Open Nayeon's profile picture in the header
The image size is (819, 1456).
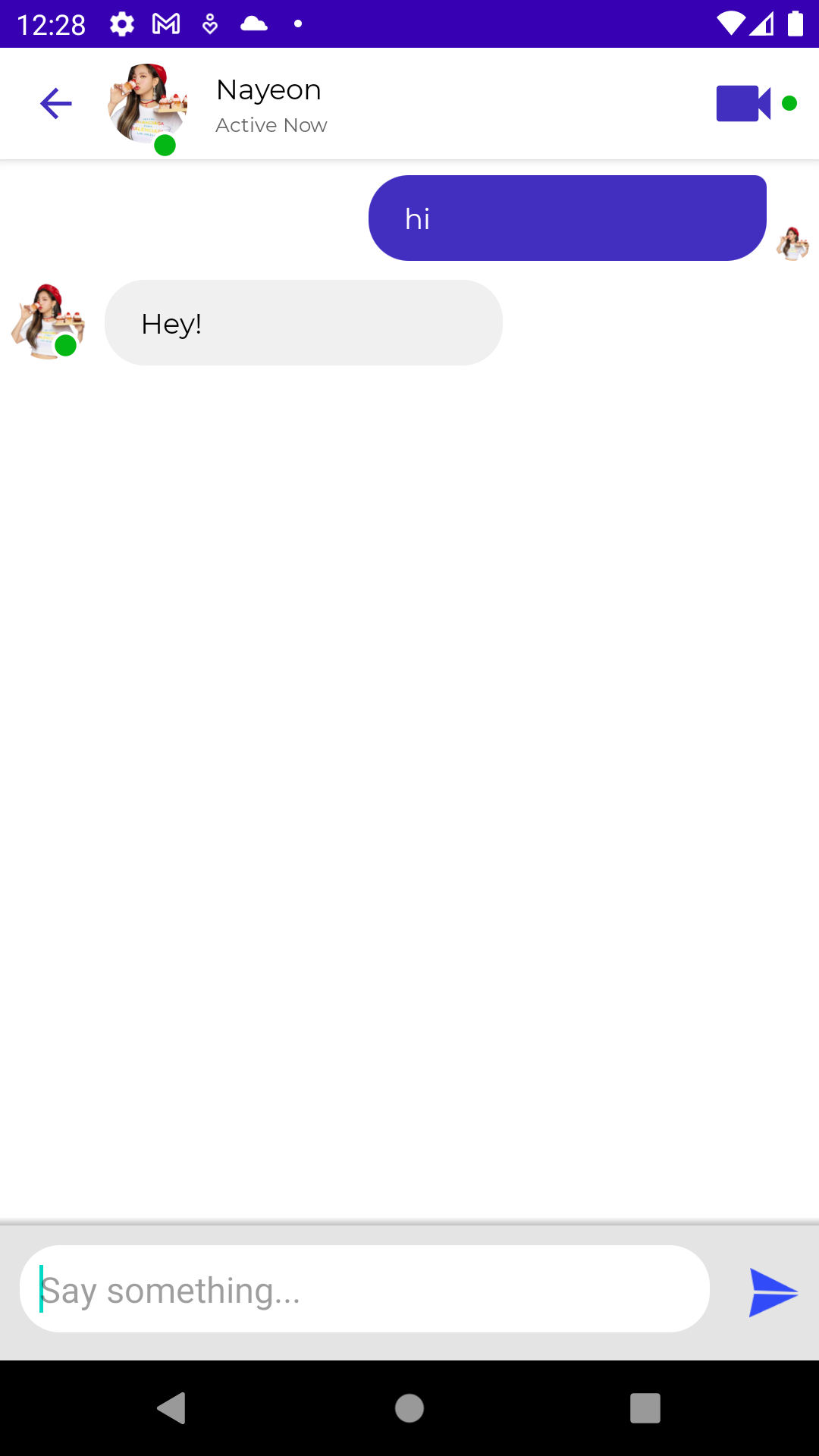pos(147,105)
